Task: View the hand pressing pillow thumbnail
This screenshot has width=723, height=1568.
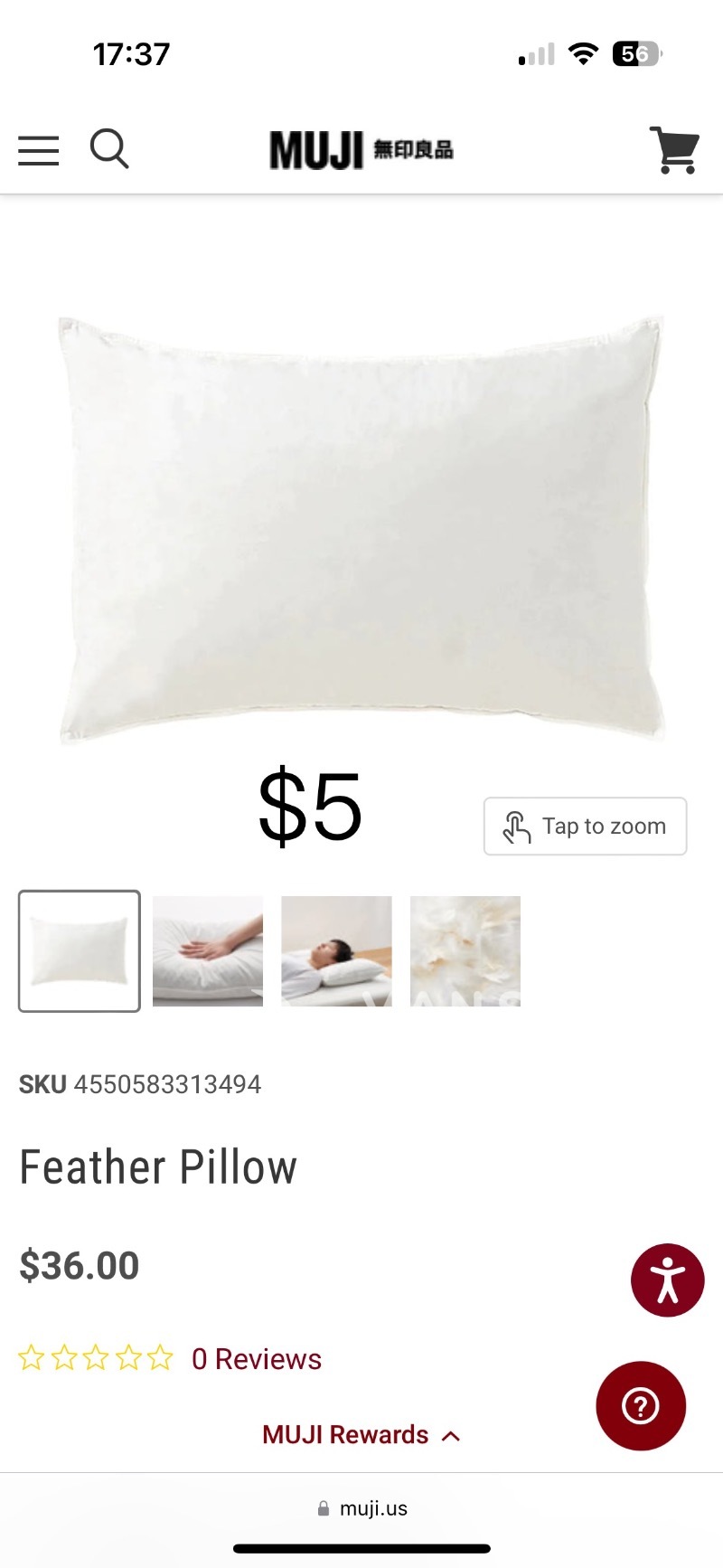Action: (x=208, y=950)
